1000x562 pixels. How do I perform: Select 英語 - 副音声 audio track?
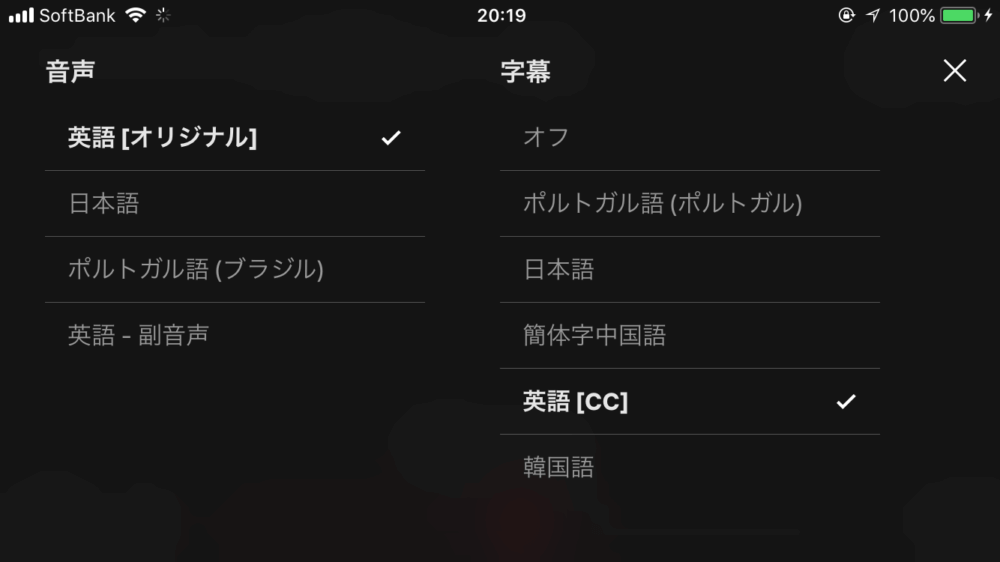tap(139, 335)
